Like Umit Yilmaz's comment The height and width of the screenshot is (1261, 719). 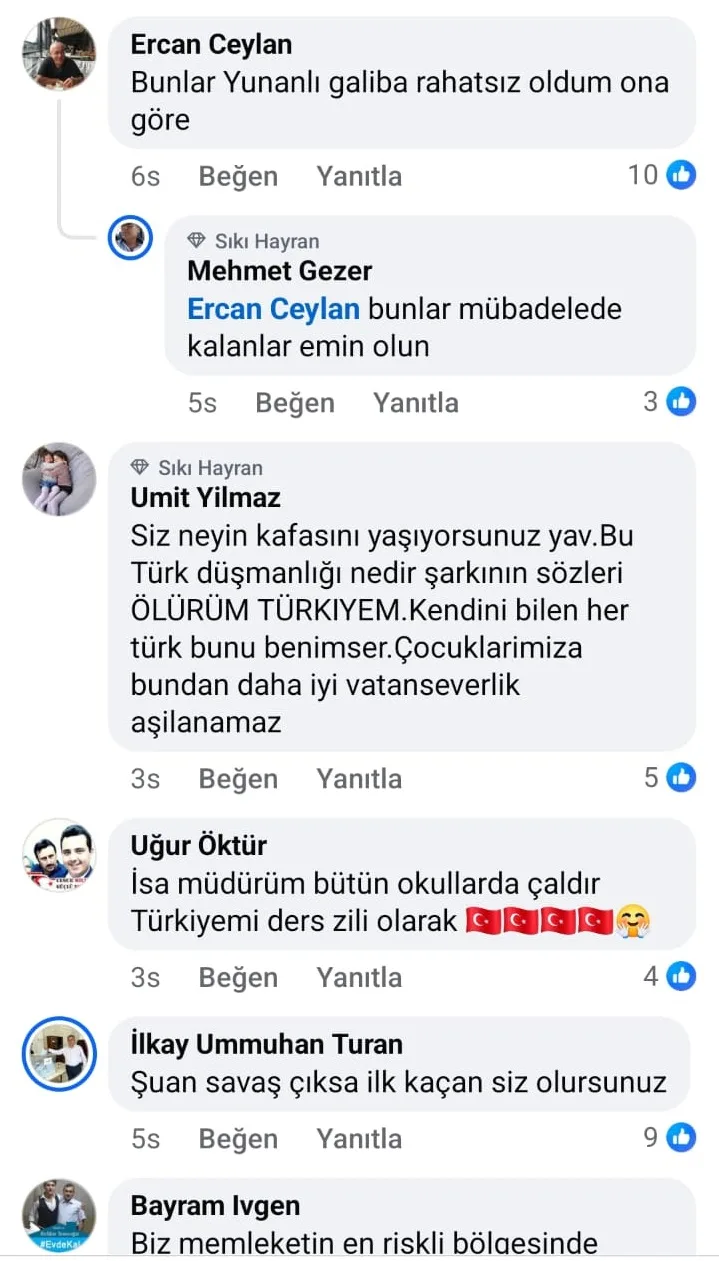tap(238, 779)
